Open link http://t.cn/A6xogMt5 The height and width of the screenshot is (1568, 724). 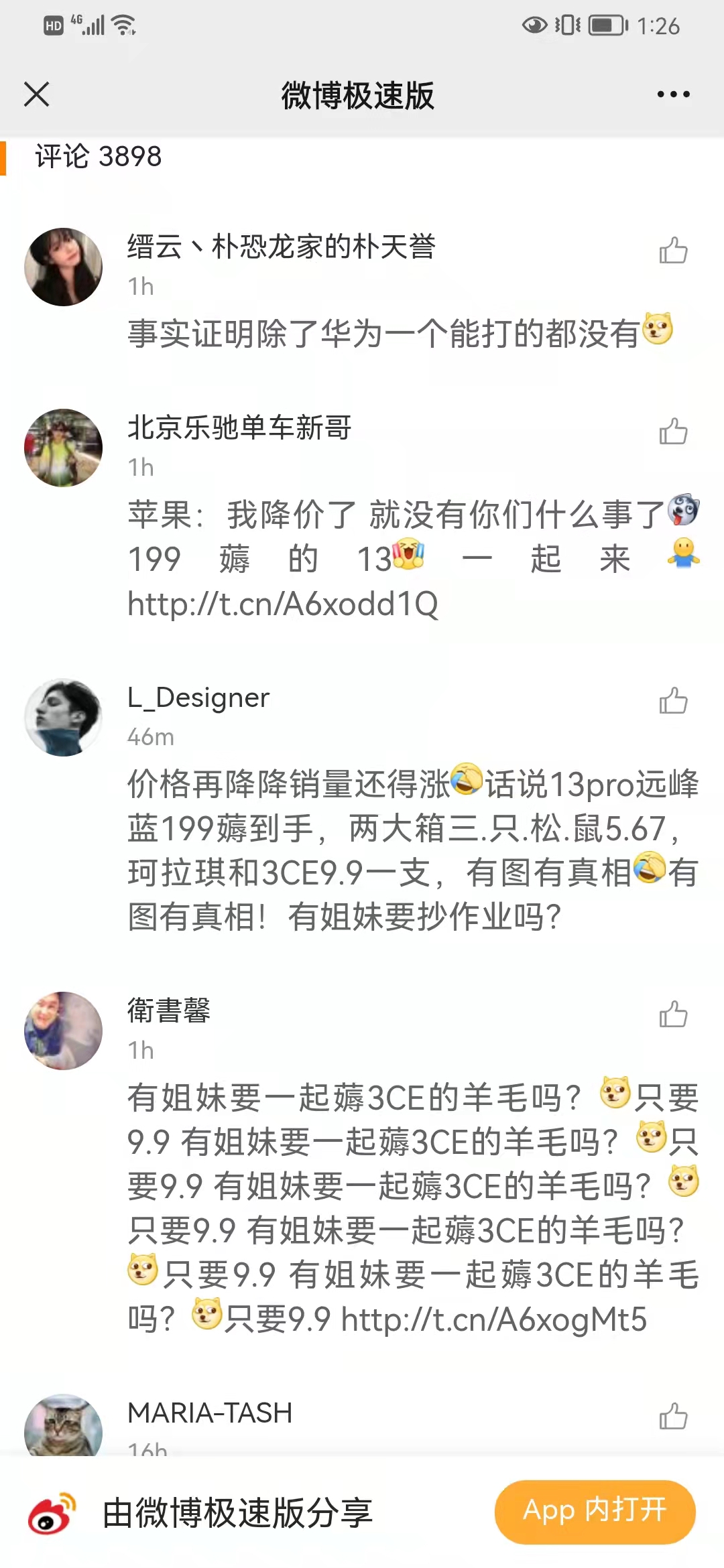pyautogui.click(x=494, y=1320)
